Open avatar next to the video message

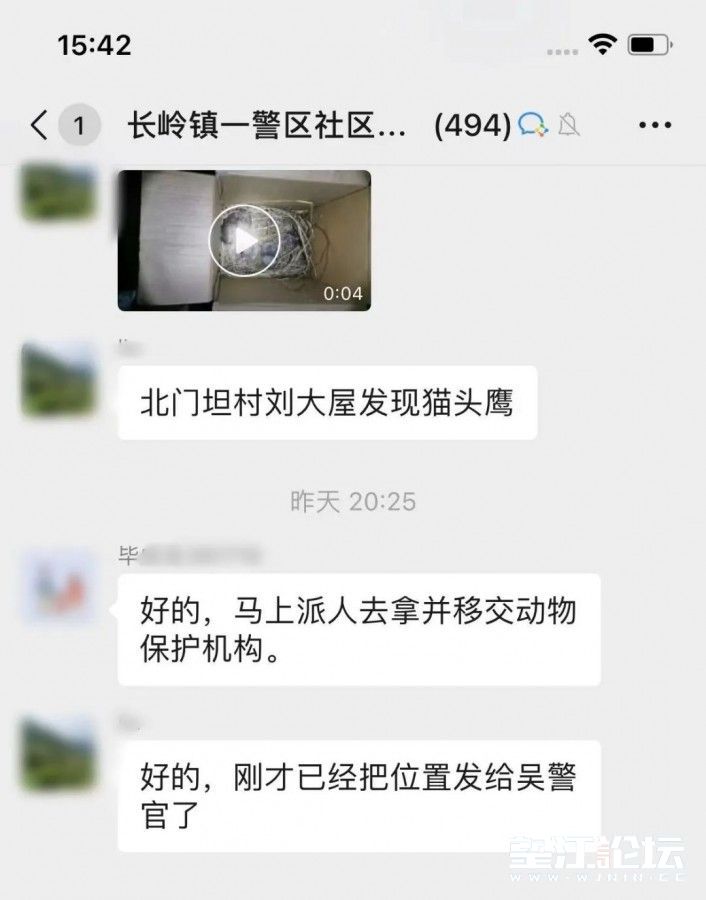pyautogui.click(x=59, y=193)
